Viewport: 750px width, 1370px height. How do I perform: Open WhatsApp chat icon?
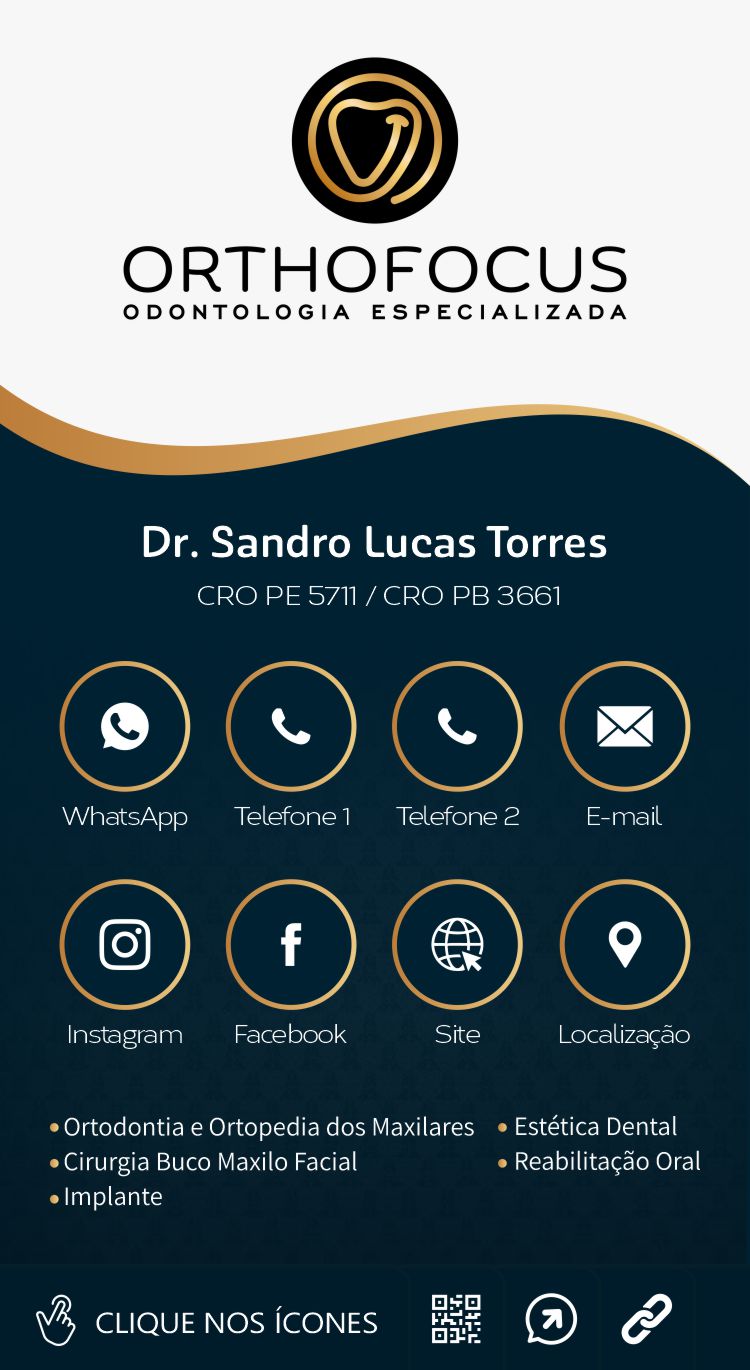coord(125,726)
